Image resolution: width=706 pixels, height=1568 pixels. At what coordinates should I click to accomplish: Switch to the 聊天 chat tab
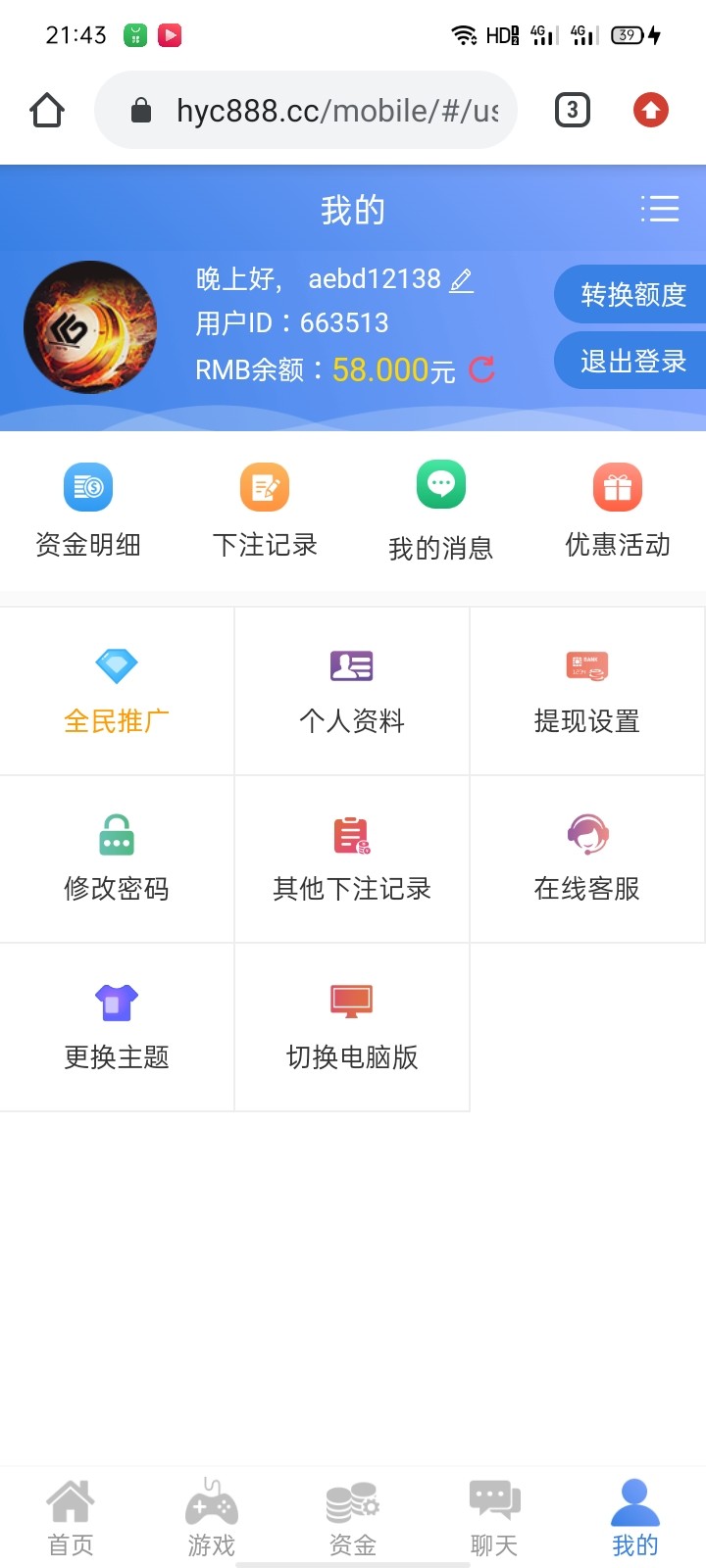tap(493, 1514)
